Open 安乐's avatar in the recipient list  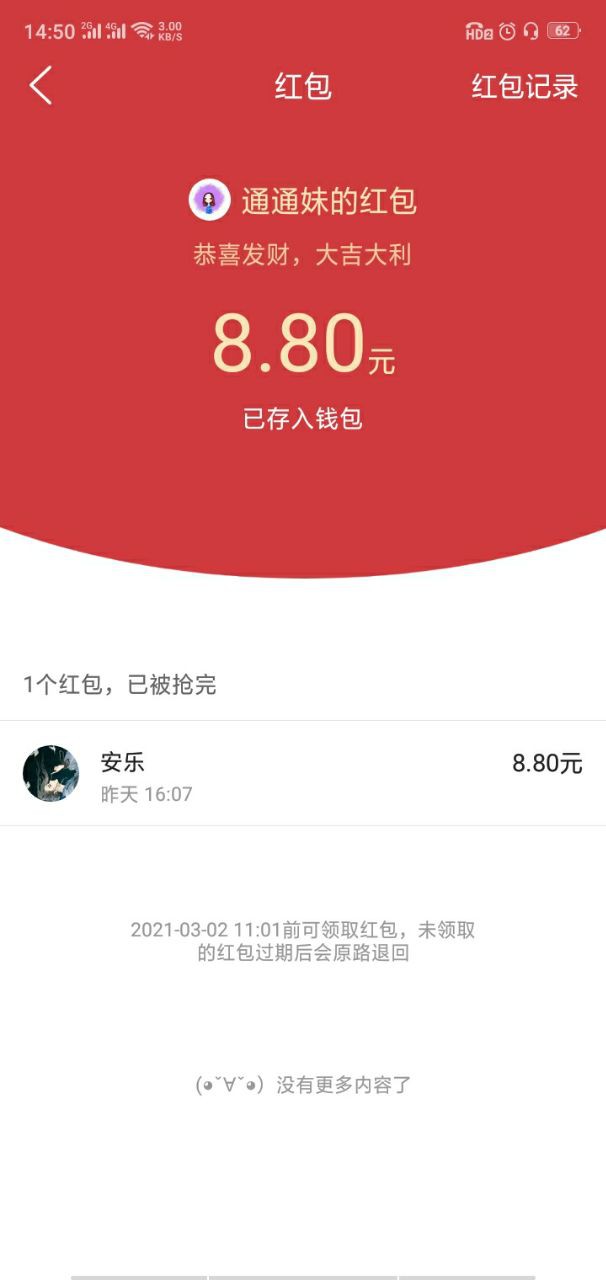[51, 773]
